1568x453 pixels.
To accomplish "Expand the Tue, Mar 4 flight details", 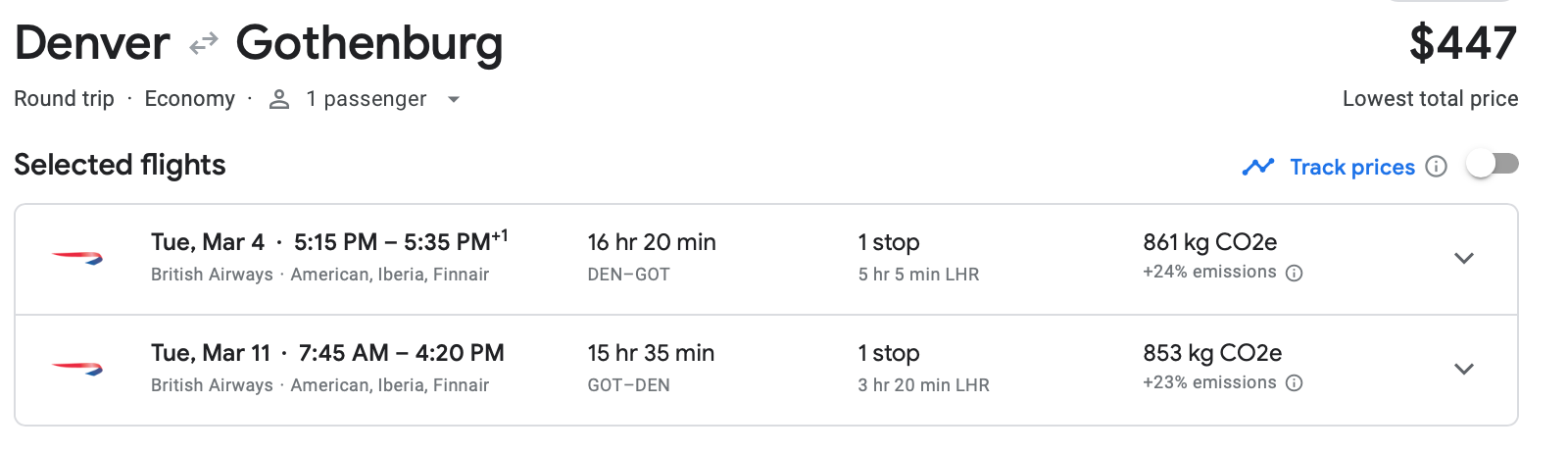I will (x=1463, y=259).
